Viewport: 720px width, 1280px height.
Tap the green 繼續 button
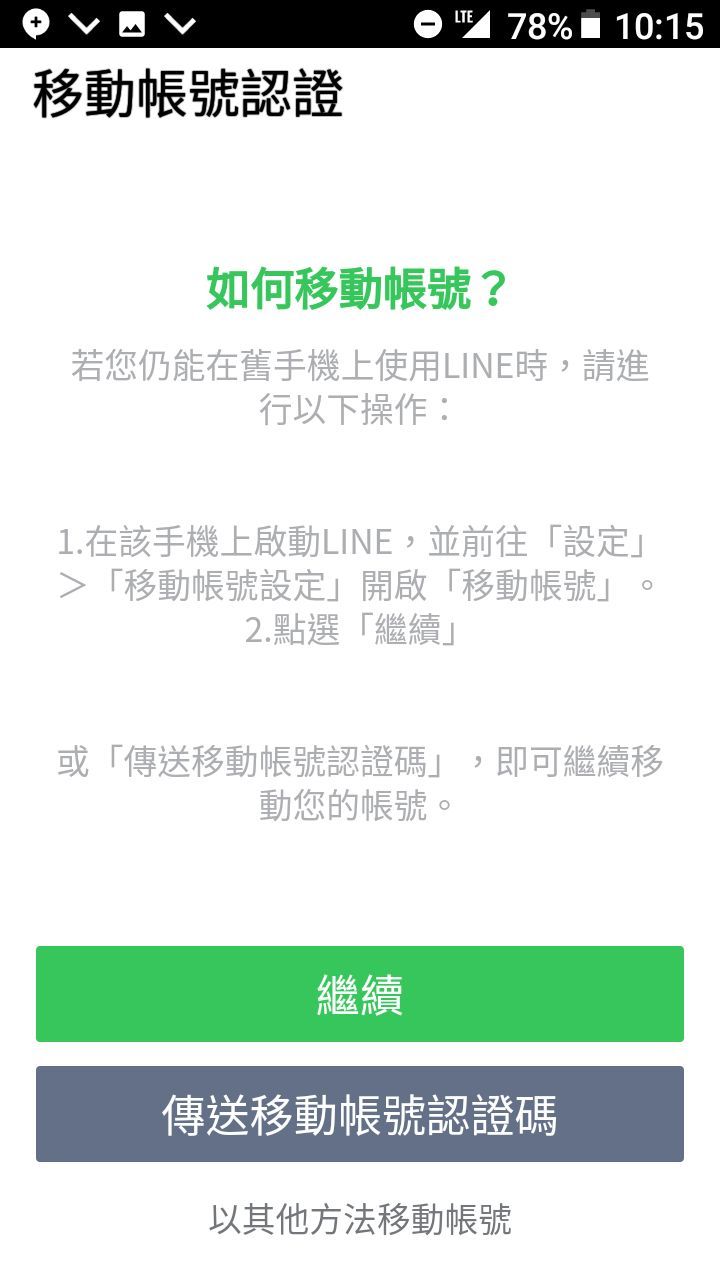click(360, 994)
